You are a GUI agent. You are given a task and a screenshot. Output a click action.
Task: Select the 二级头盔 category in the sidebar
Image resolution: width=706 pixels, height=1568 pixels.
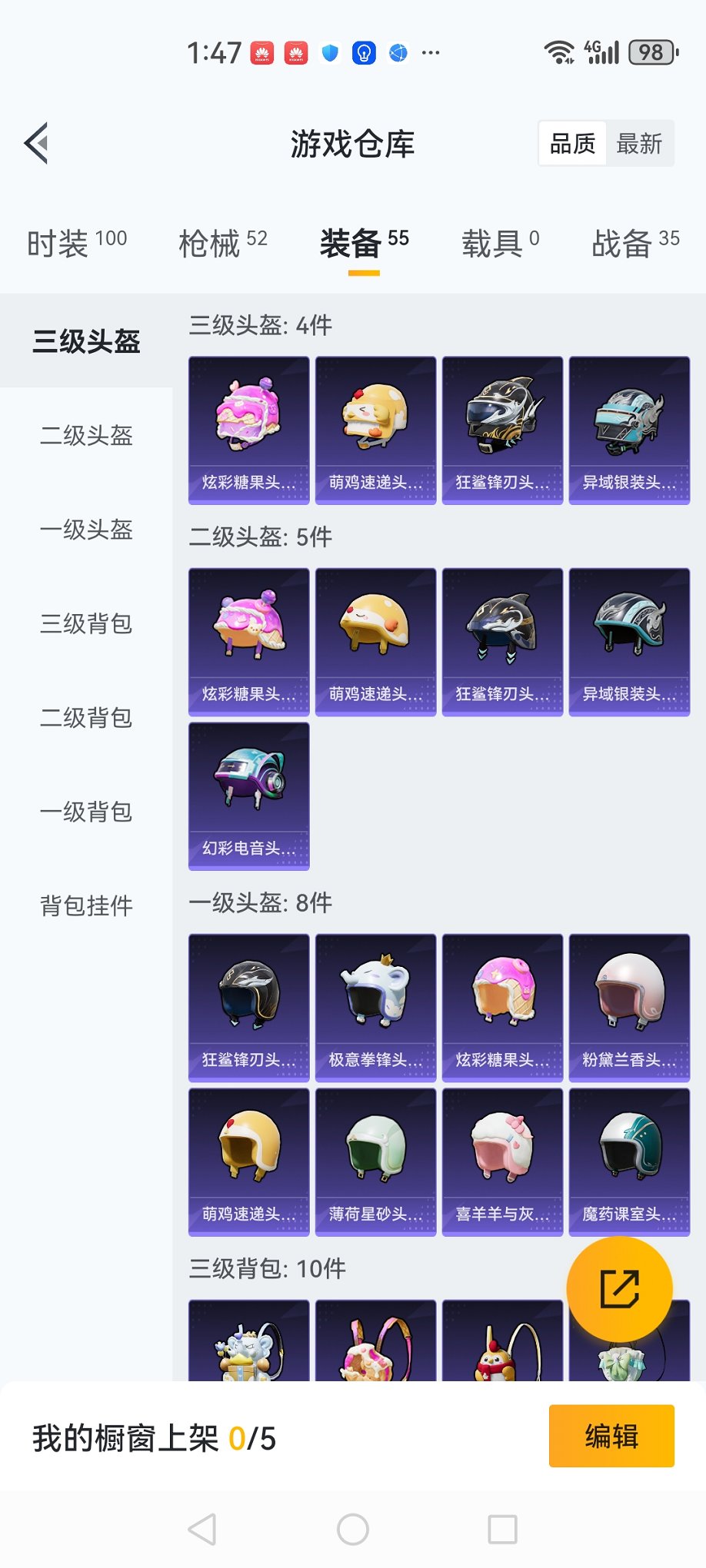86,437
